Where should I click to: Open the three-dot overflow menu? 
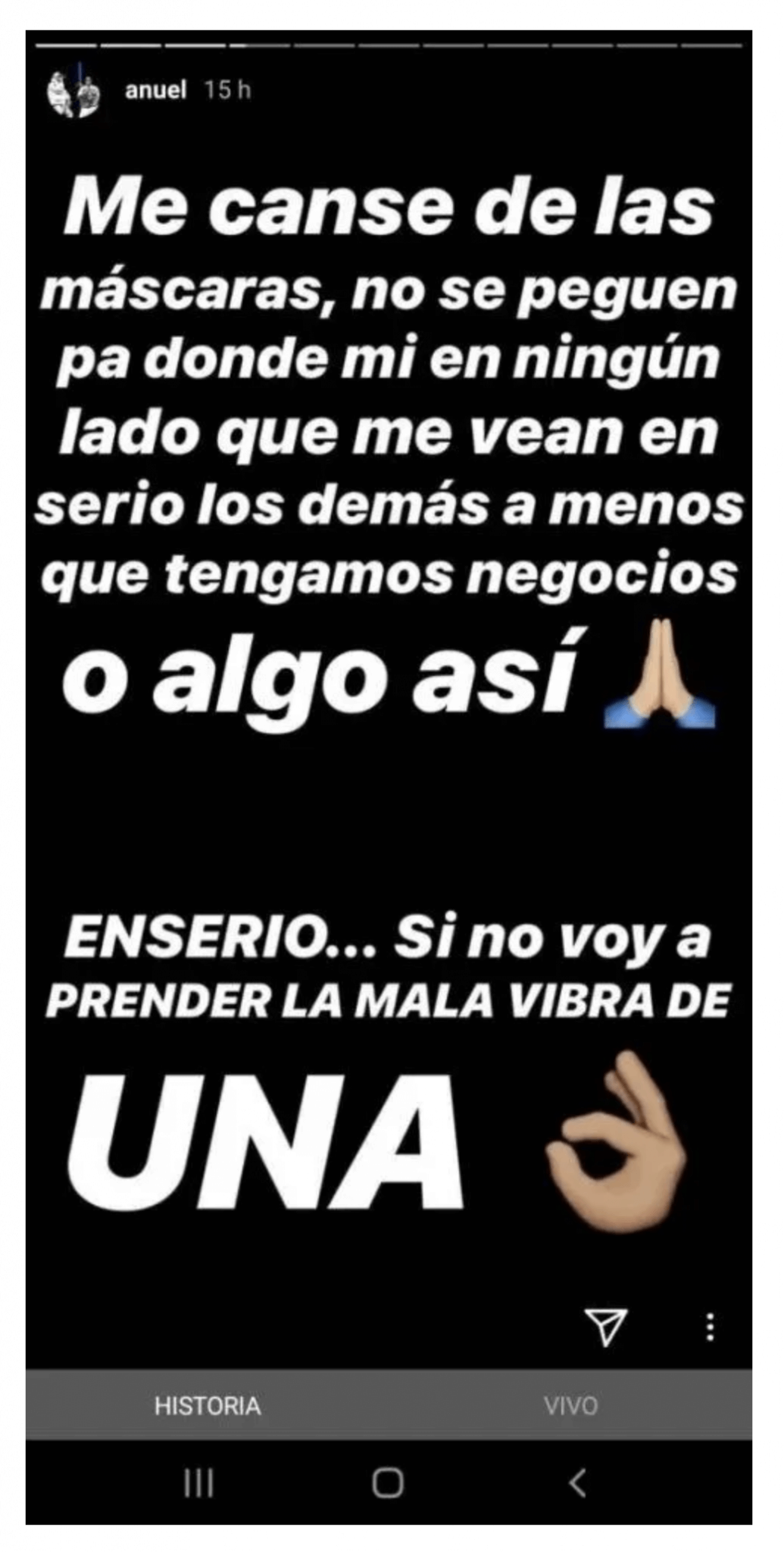pyautogui.click(x=710, y=1326)
